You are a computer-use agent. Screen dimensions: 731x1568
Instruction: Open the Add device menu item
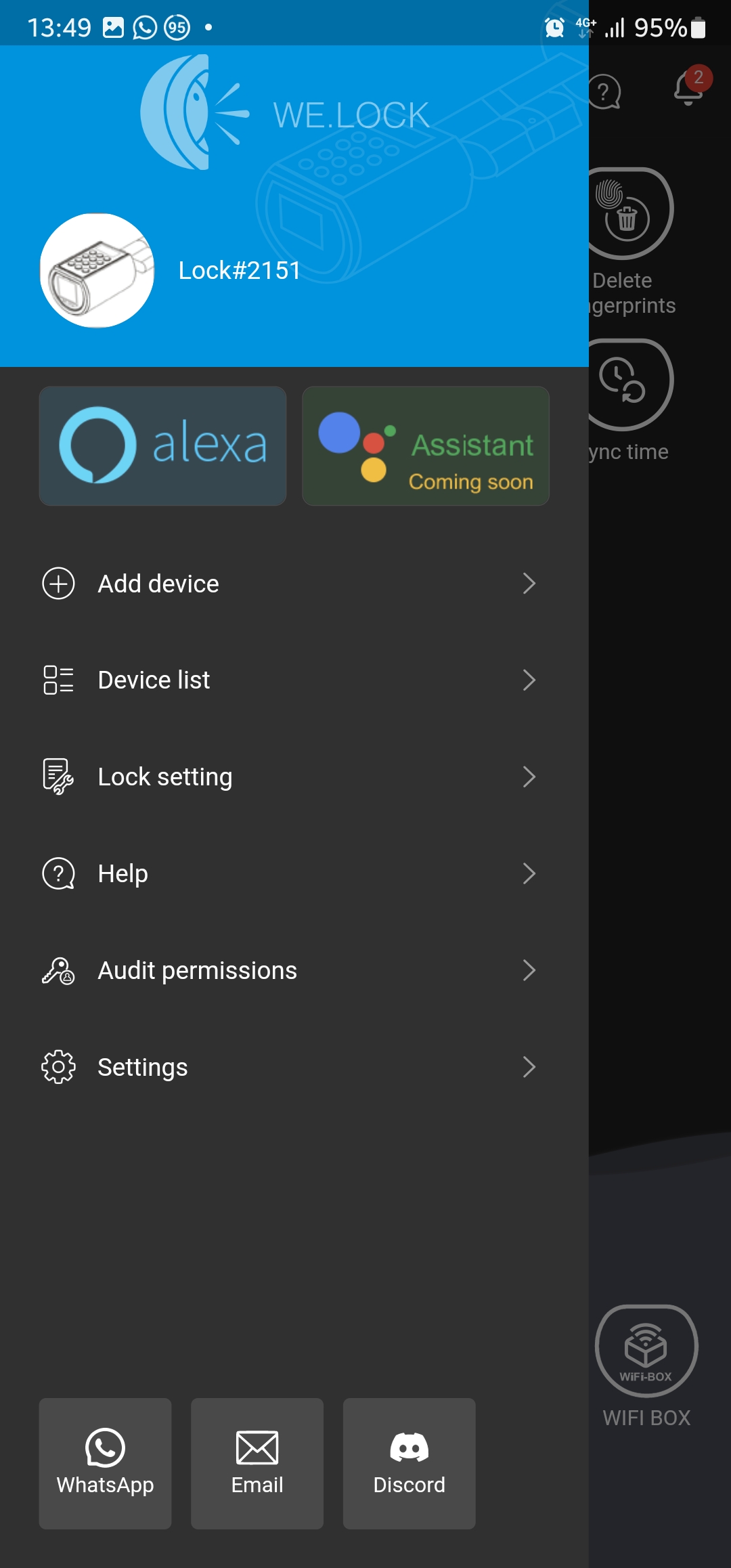(291, 584)
